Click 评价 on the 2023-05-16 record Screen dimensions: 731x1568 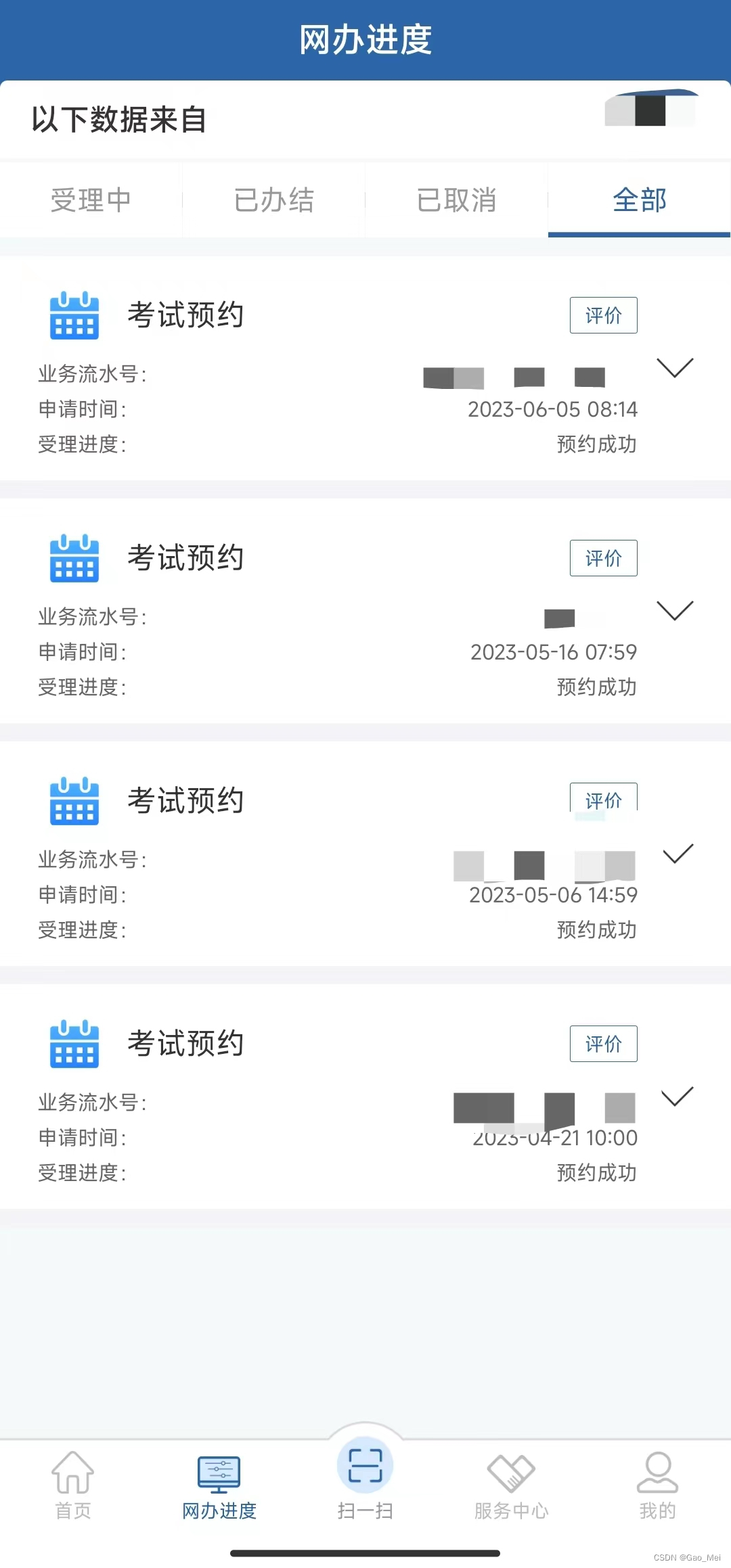[603, 559]
